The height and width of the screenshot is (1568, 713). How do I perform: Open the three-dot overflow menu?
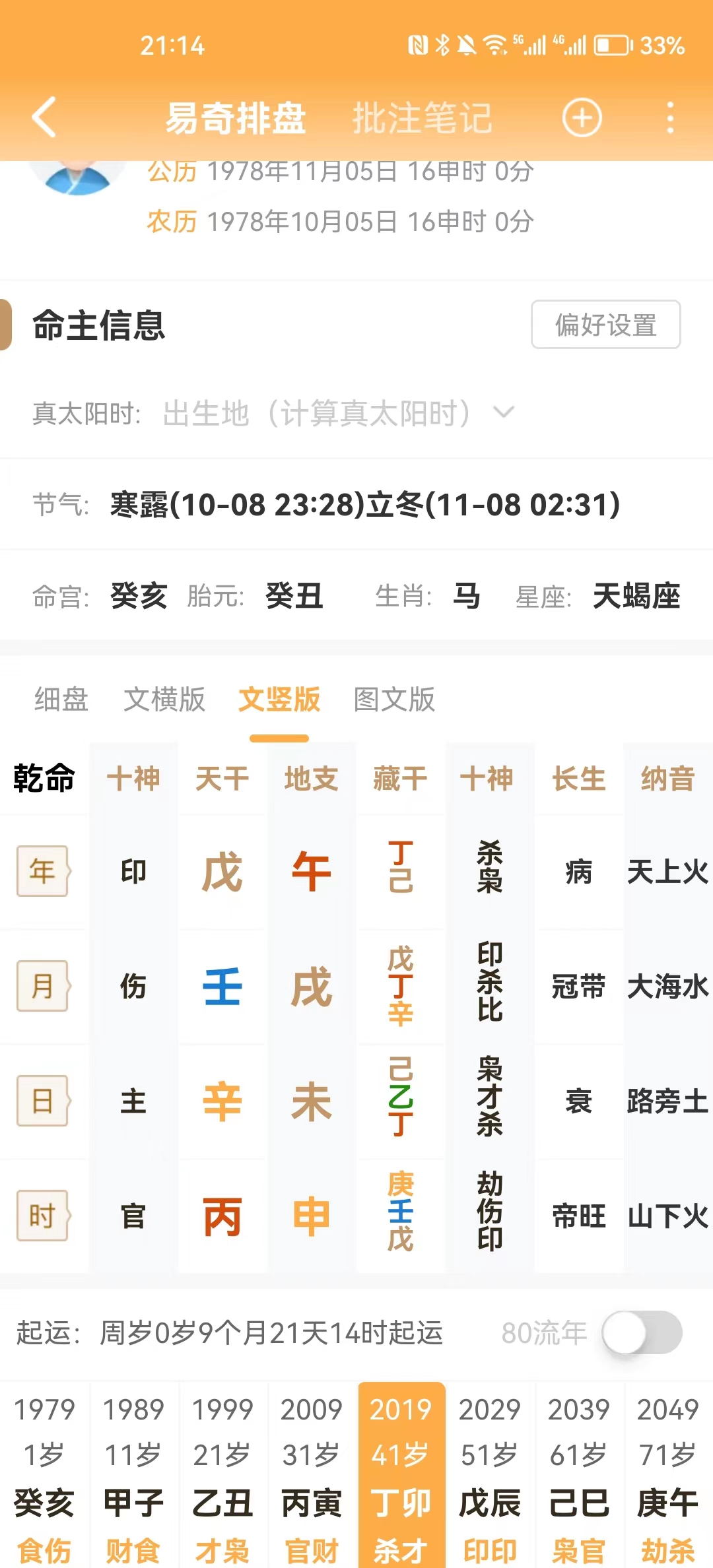click(670, 118)
